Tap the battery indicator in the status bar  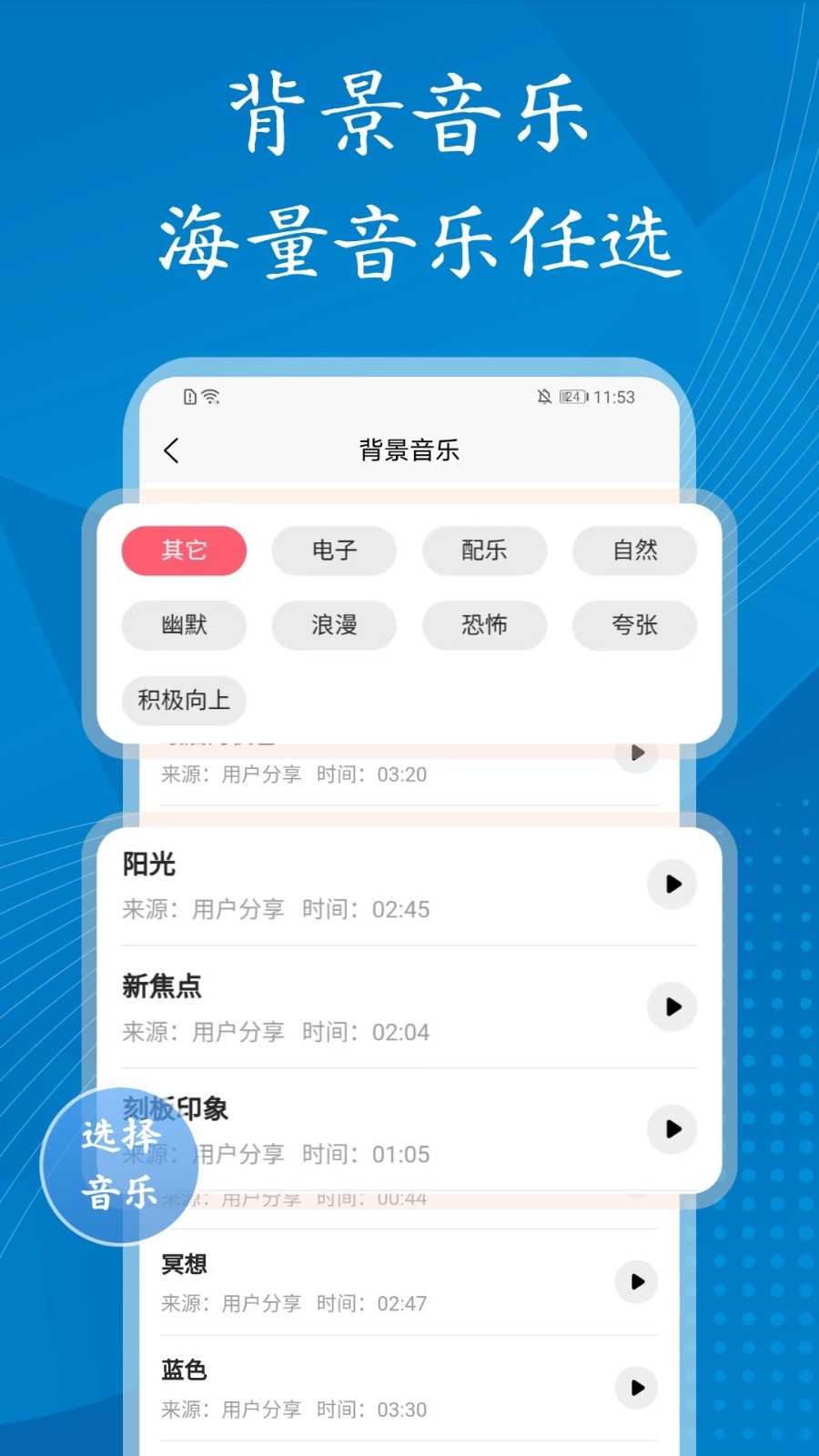(x=573, y=397)
